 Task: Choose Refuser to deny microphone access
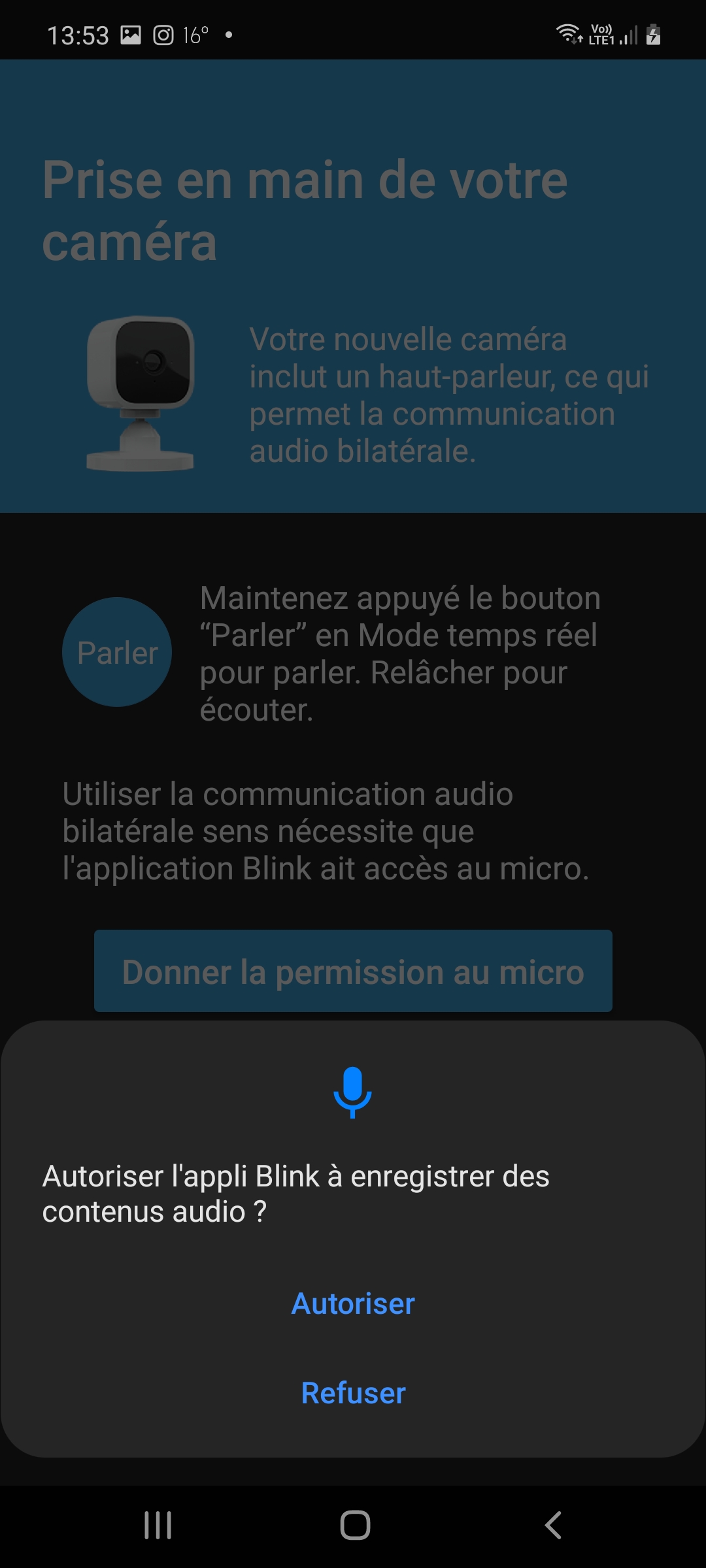[x=353, y=1393]
